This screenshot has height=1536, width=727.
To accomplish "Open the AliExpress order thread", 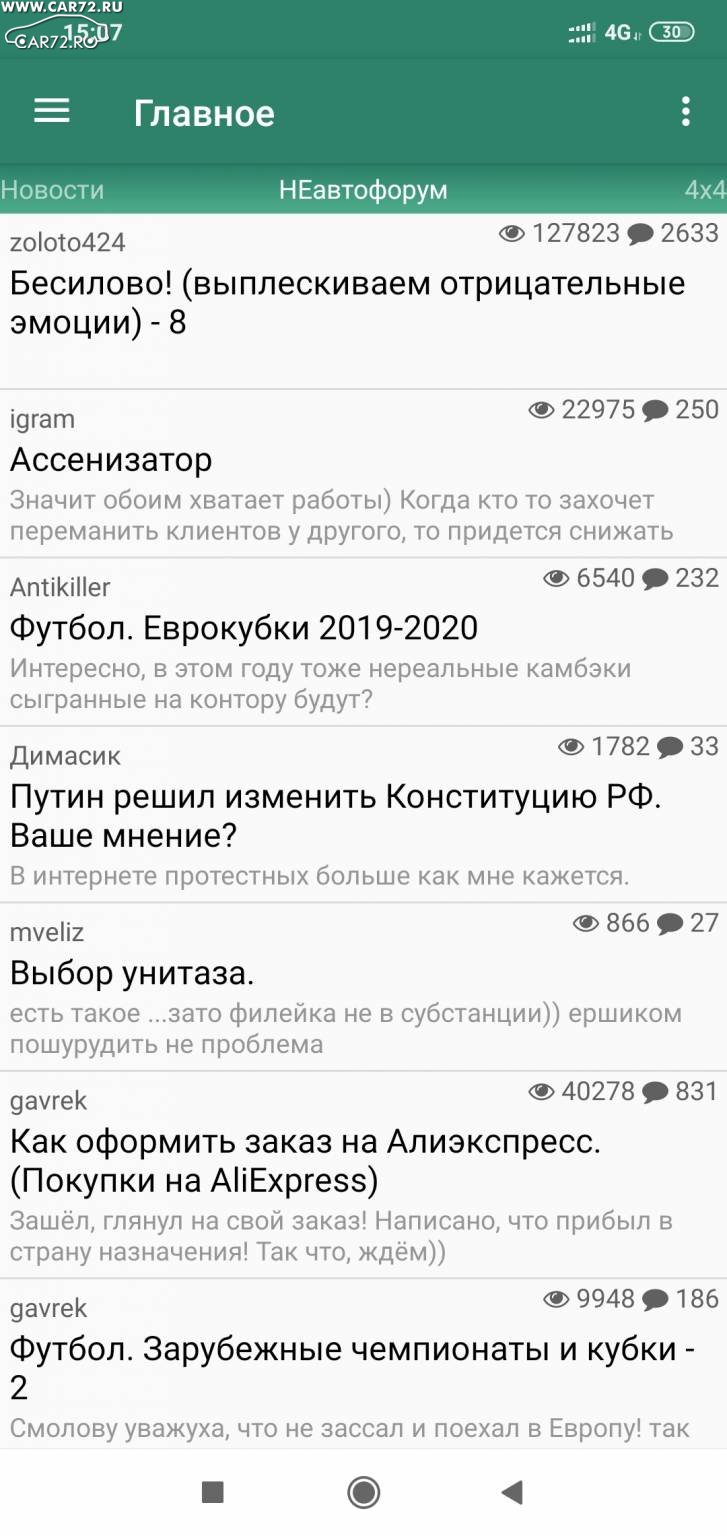I will (x=363, y=1175).
